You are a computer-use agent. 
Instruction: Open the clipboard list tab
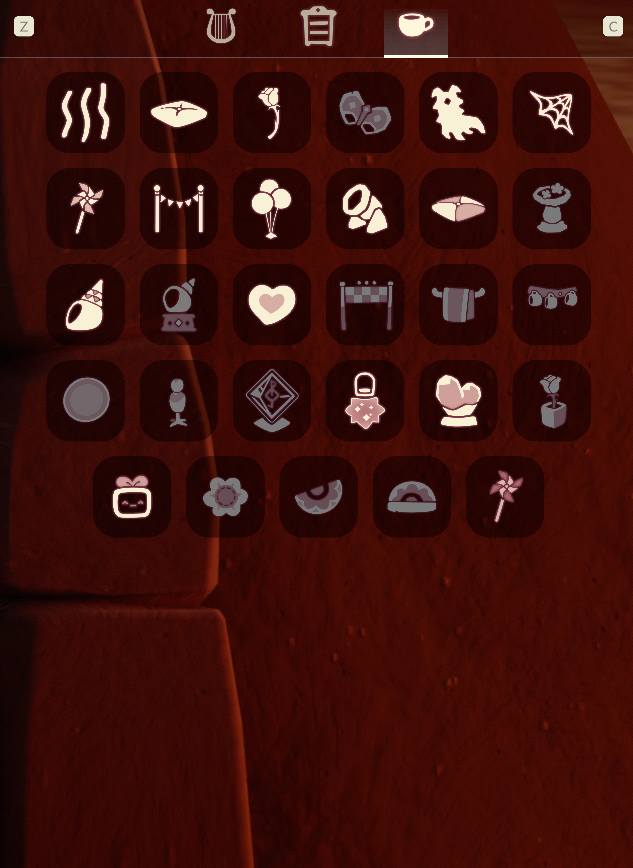(318, 27)
